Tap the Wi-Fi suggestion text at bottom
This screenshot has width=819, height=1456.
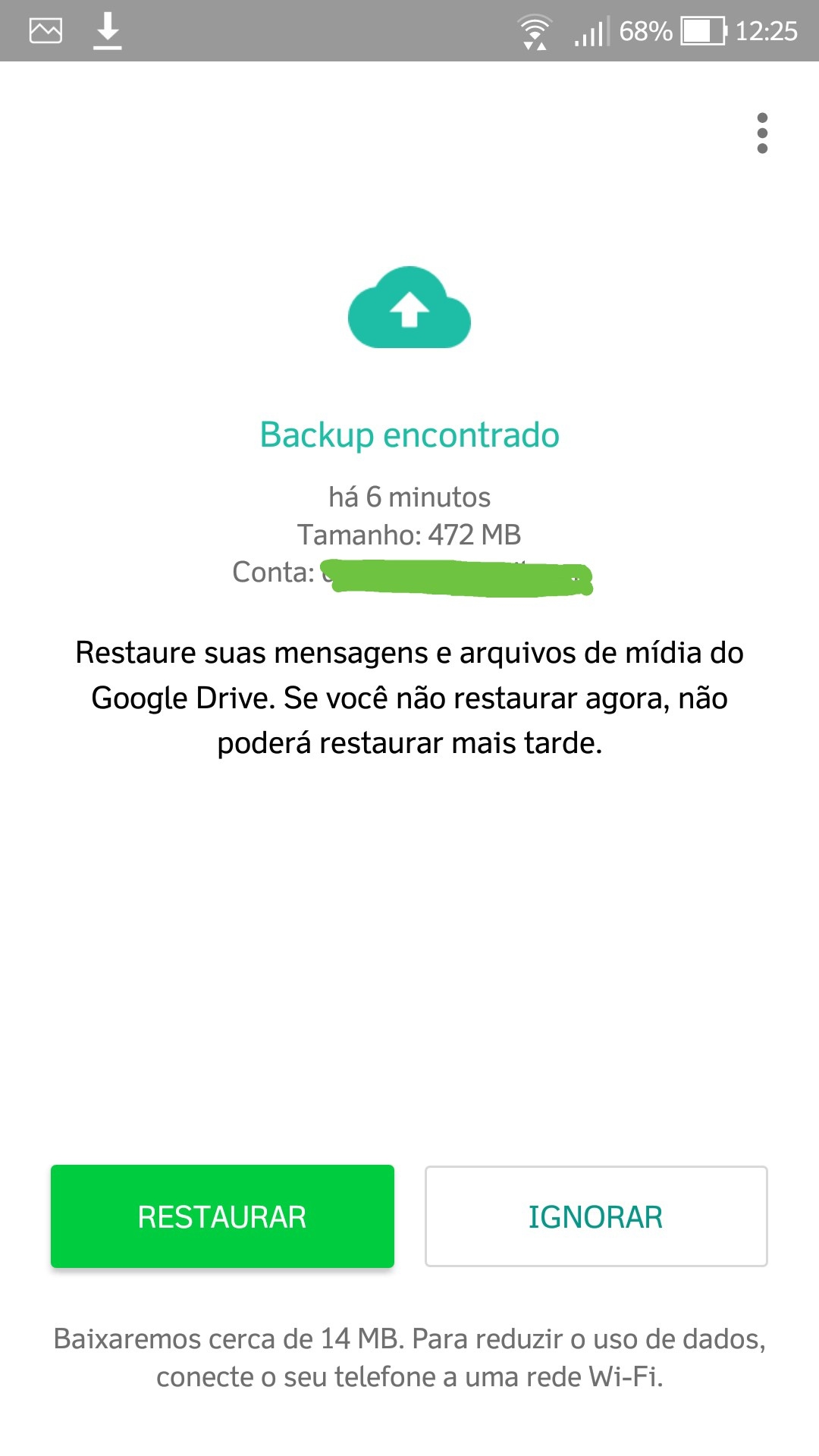tap(409, 1376)
